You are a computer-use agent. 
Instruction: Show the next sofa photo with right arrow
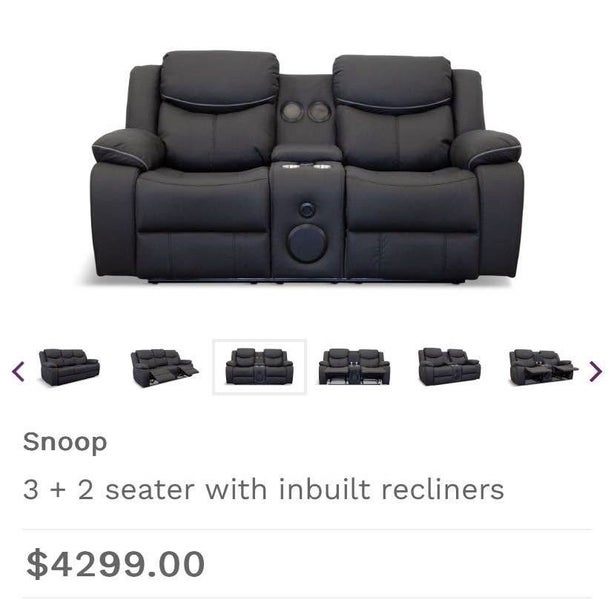coord(595,371)
